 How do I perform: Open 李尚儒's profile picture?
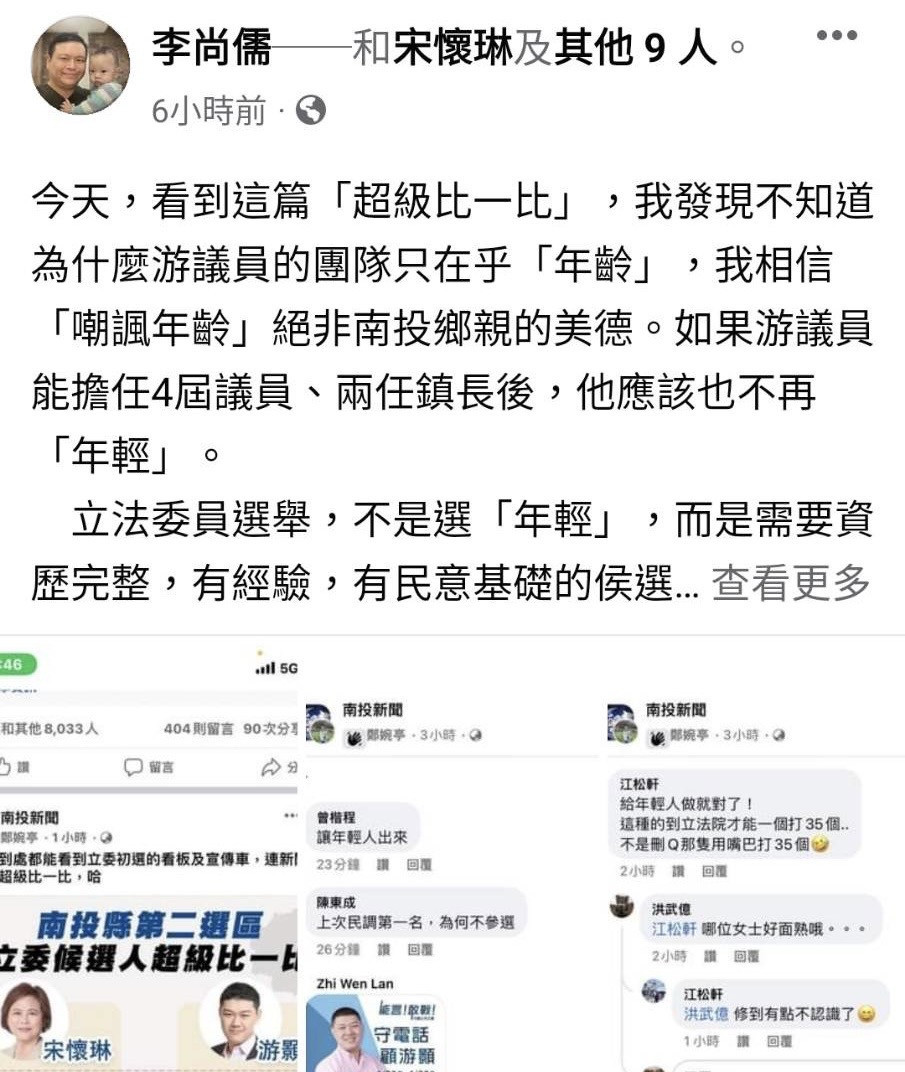(81, 66)
